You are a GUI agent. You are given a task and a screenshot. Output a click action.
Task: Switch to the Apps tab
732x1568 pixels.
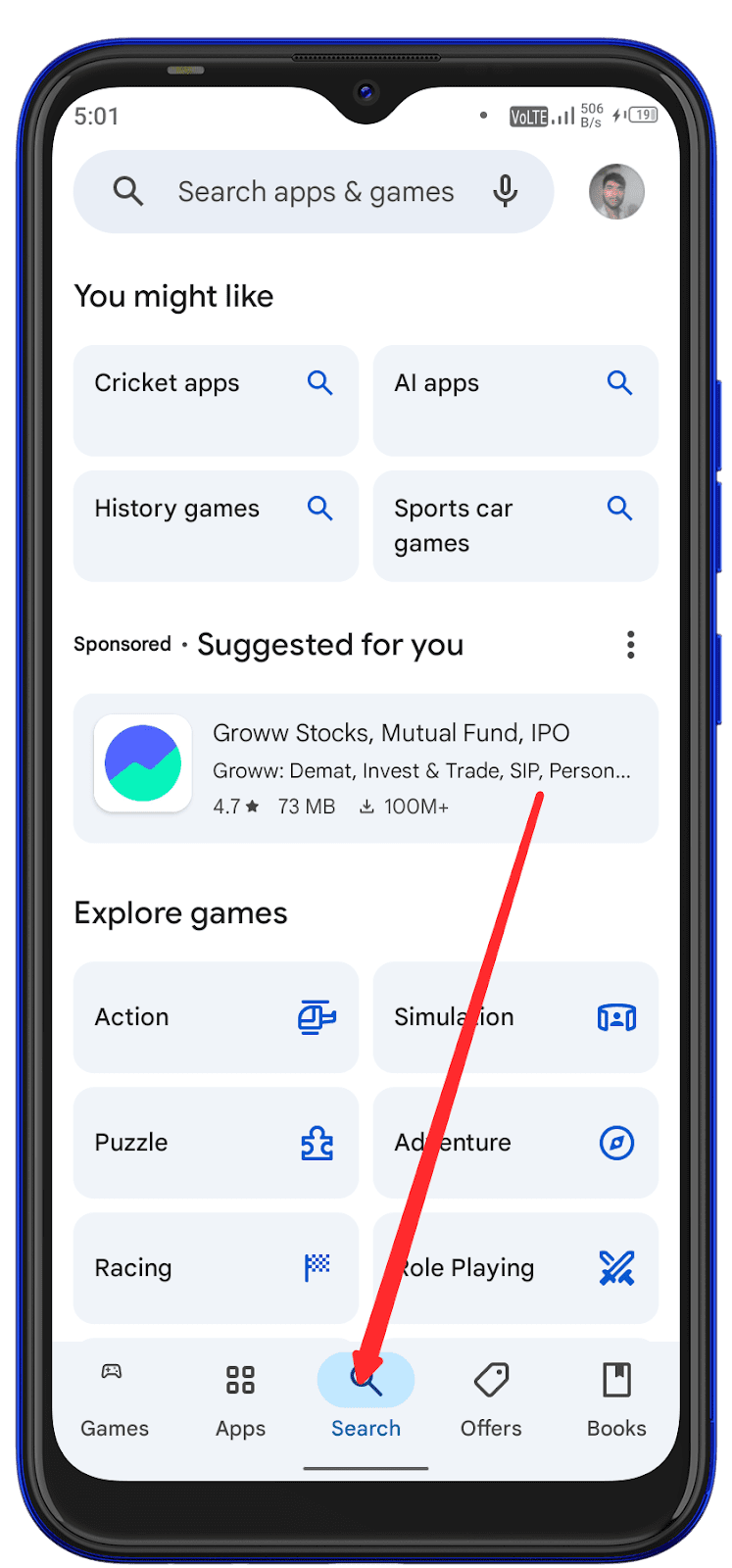(240, 1399)
